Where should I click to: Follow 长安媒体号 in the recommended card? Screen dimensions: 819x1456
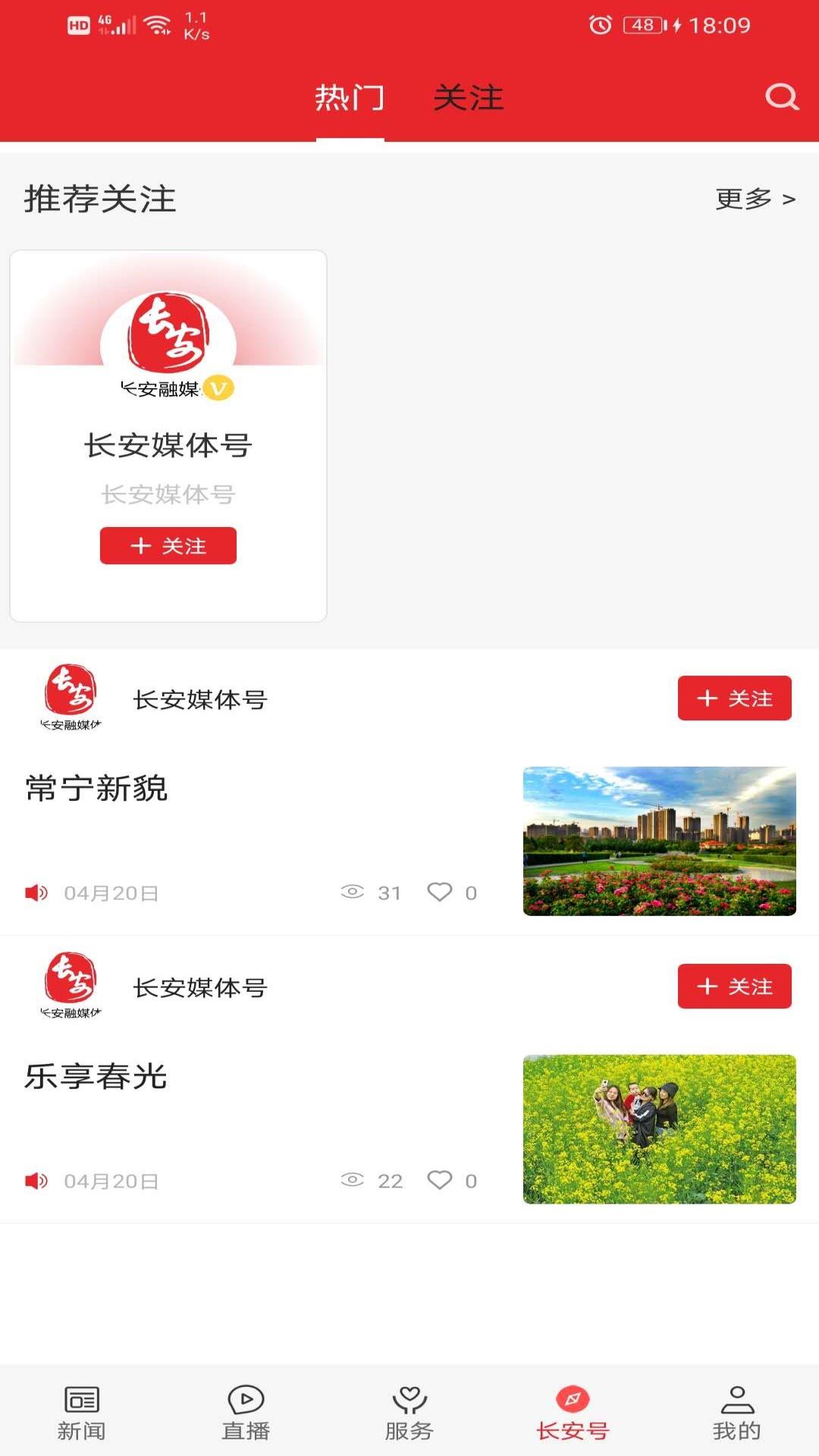click(x=168, y=546)
